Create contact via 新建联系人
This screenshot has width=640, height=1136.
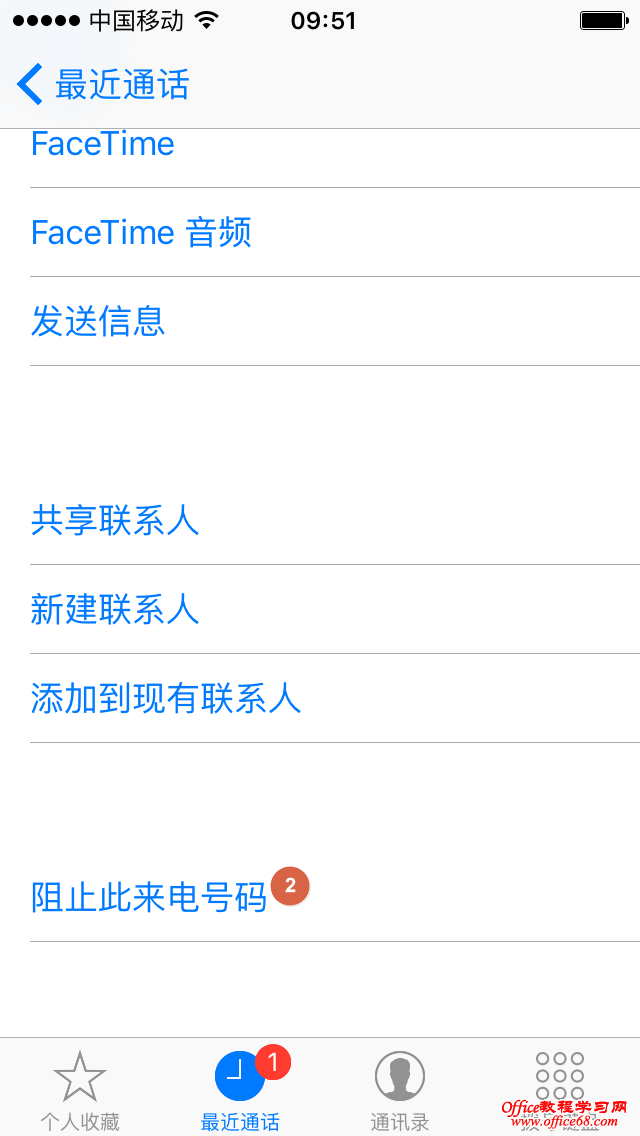coord(115,610)
